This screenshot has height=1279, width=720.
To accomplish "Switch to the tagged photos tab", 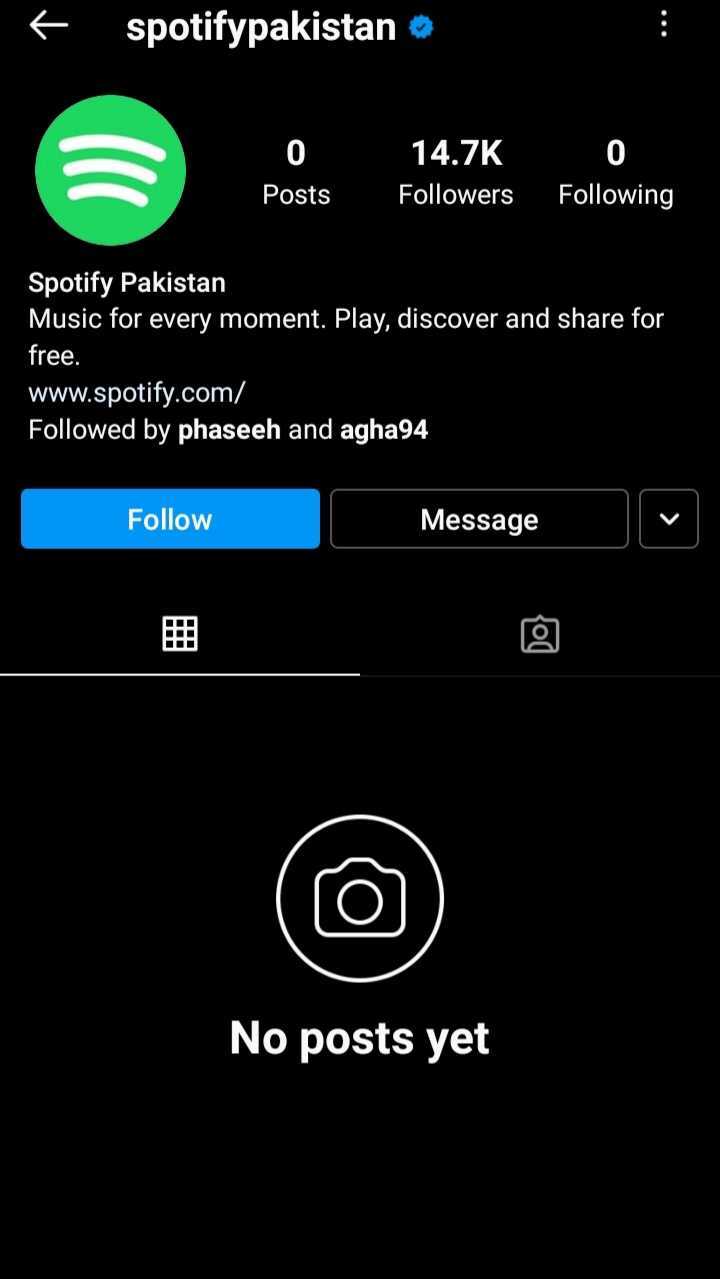I will 540,634.
